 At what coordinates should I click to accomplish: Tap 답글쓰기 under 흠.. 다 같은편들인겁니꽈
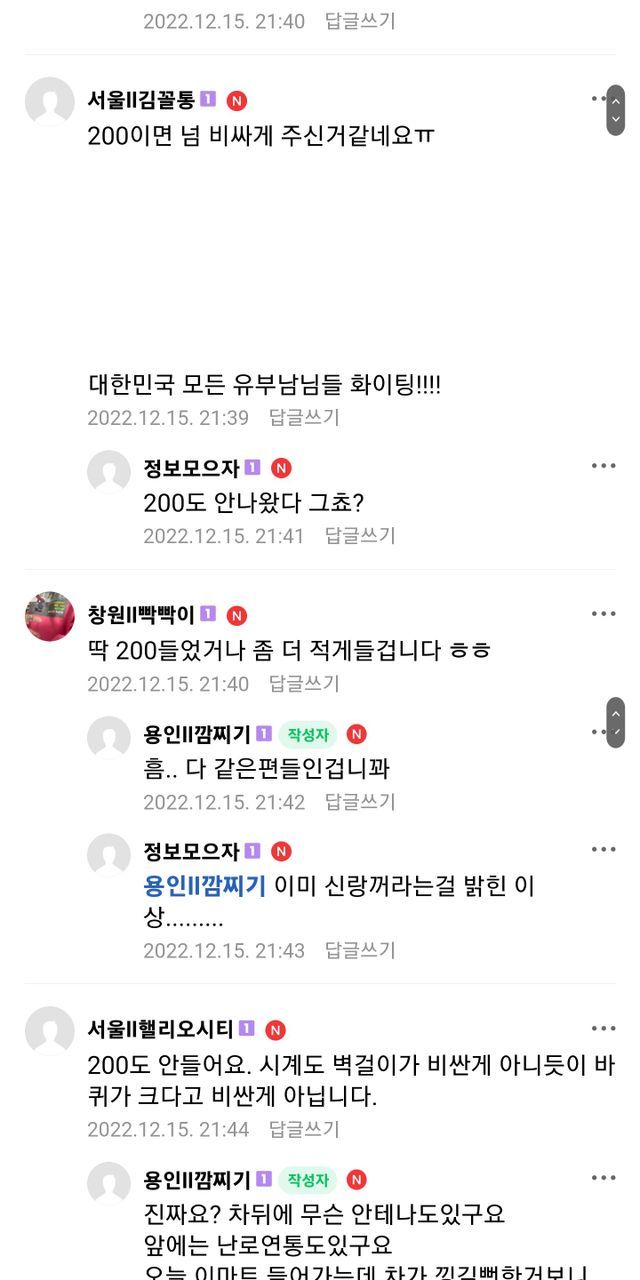pos(360,802)
